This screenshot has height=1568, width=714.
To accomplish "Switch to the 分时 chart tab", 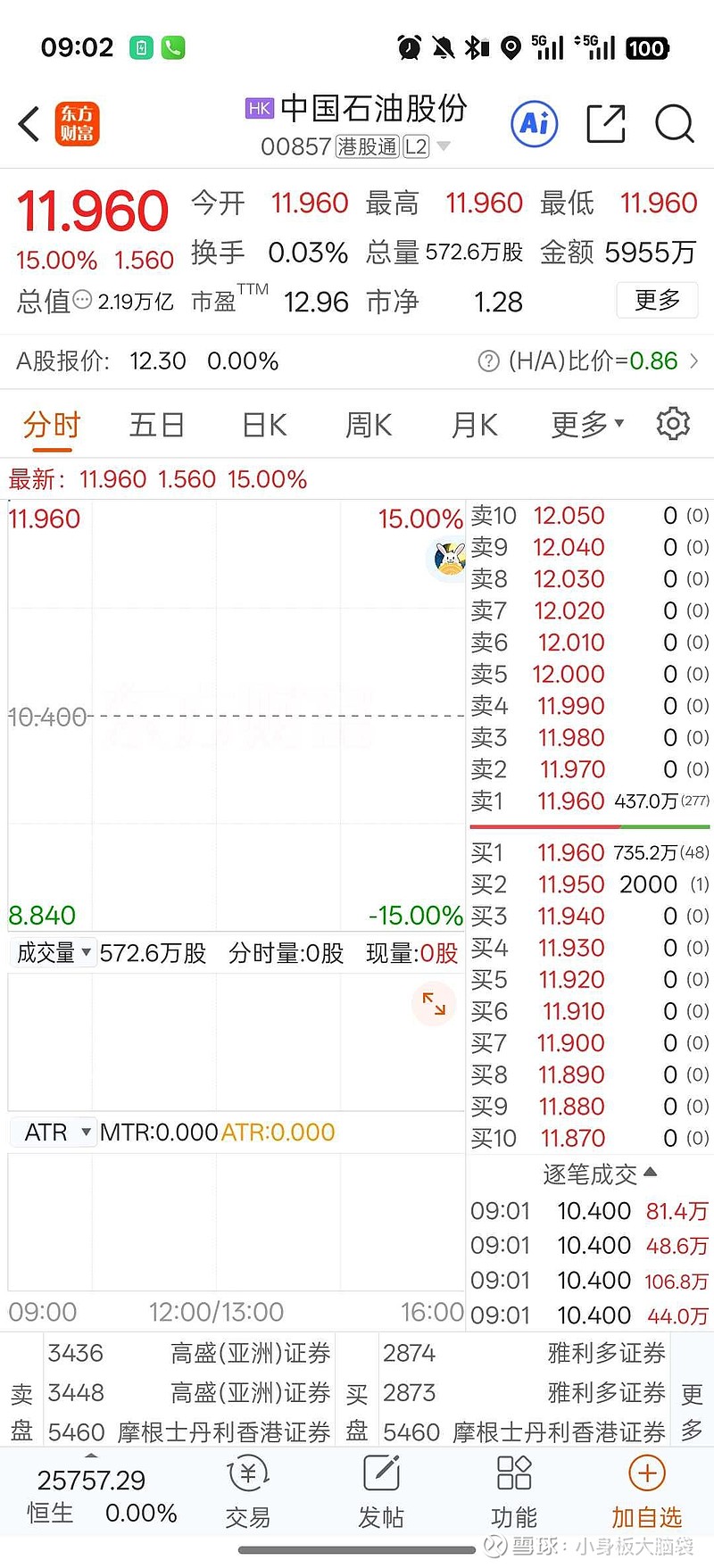I will (x=50, y=426).
